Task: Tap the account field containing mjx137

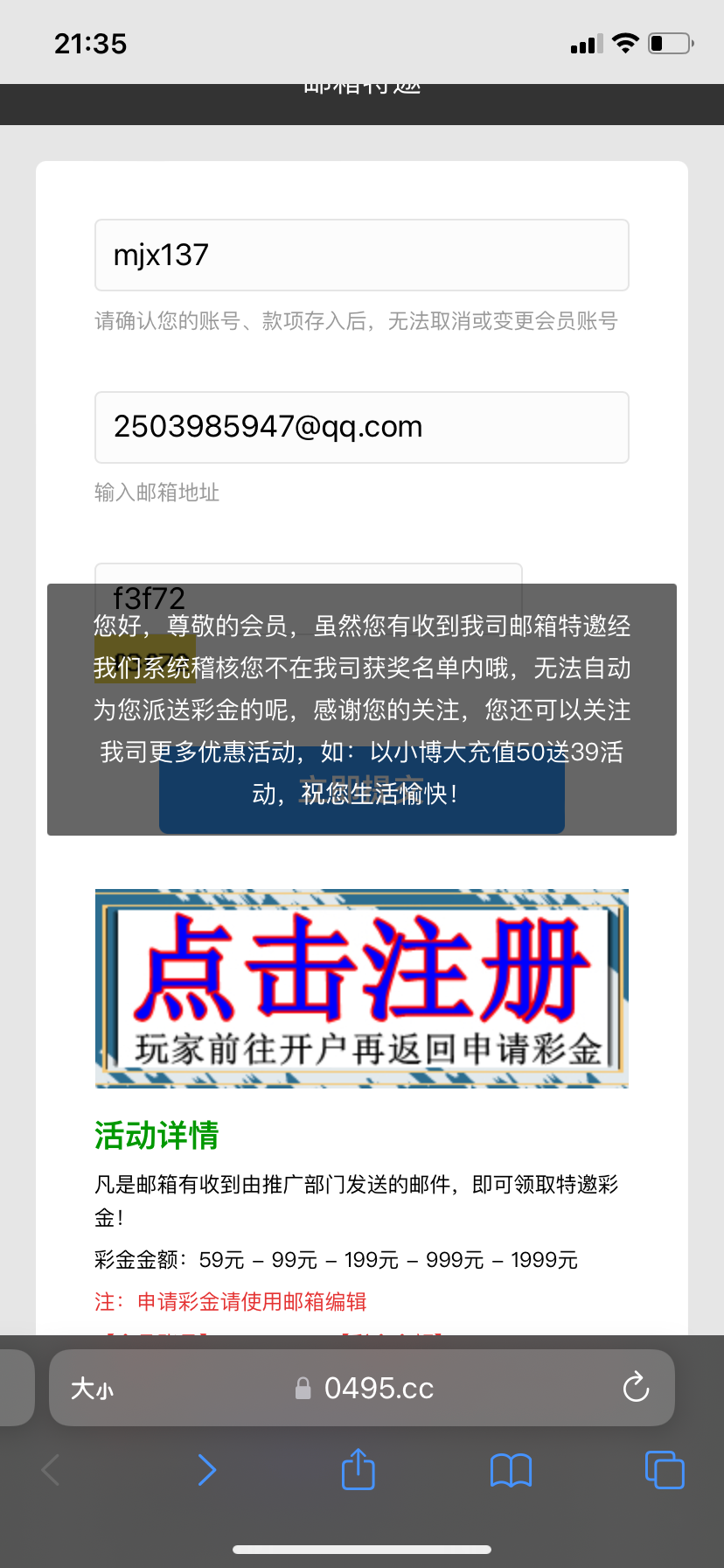Action: click(361, 255)
